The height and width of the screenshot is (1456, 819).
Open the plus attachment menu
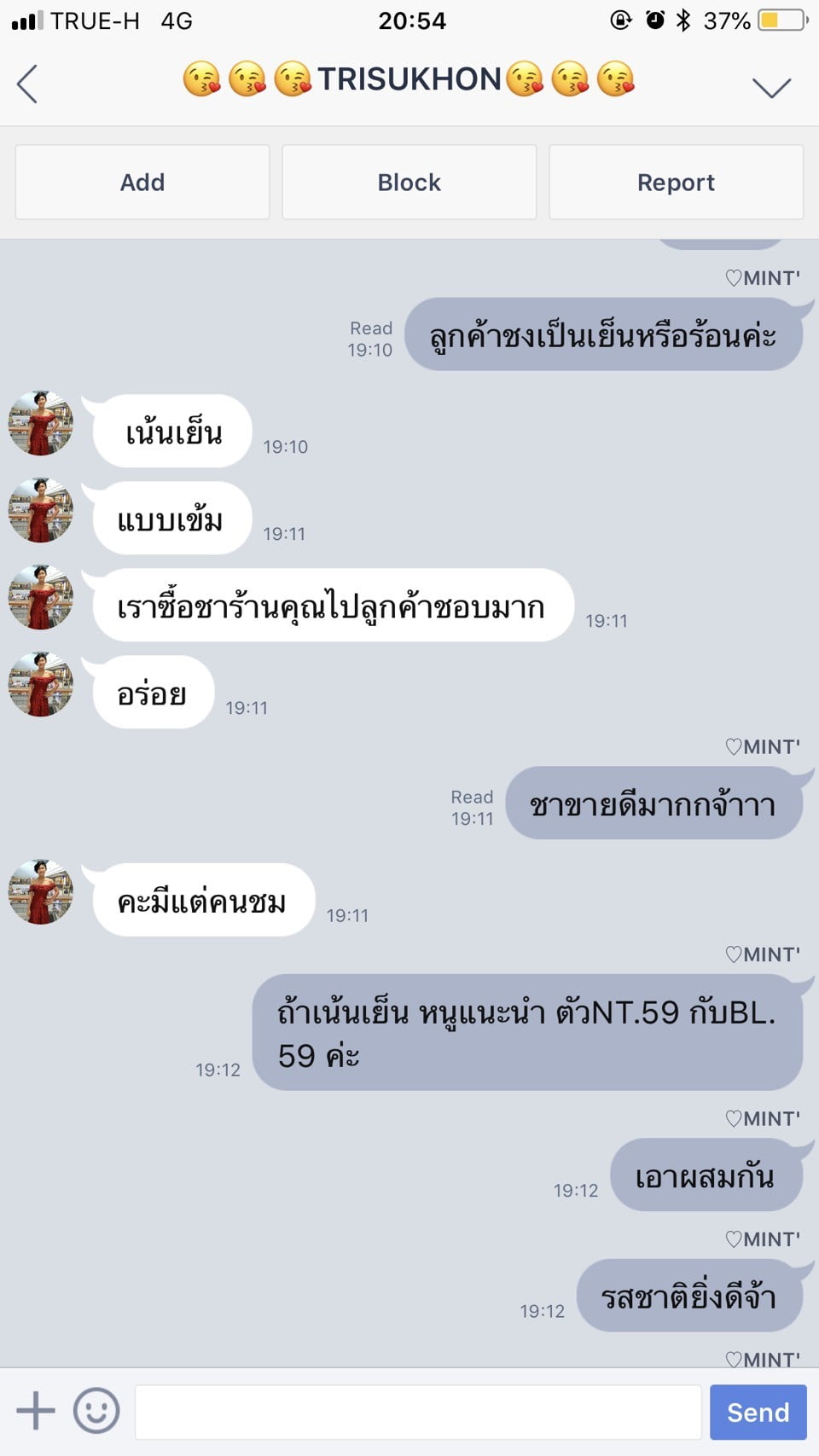coord(36,1410)
